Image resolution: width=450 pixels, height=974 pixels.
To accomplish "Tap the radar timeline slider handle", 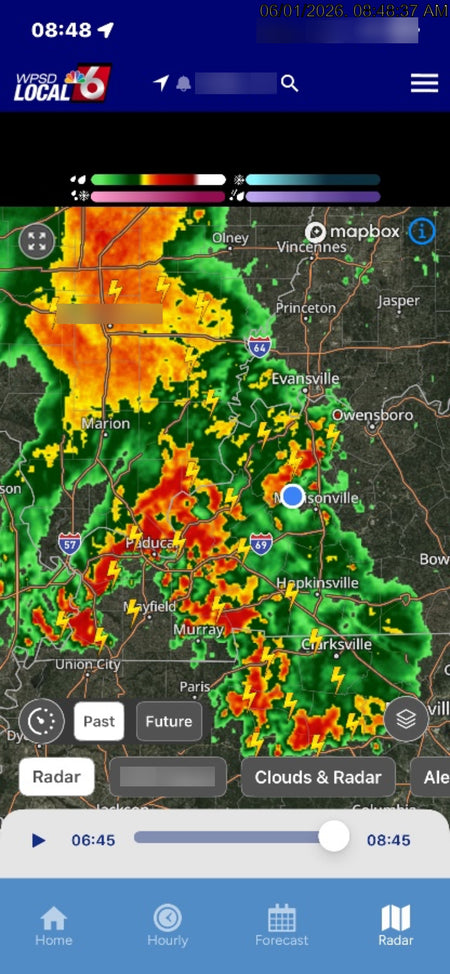I will click(334, 836).
